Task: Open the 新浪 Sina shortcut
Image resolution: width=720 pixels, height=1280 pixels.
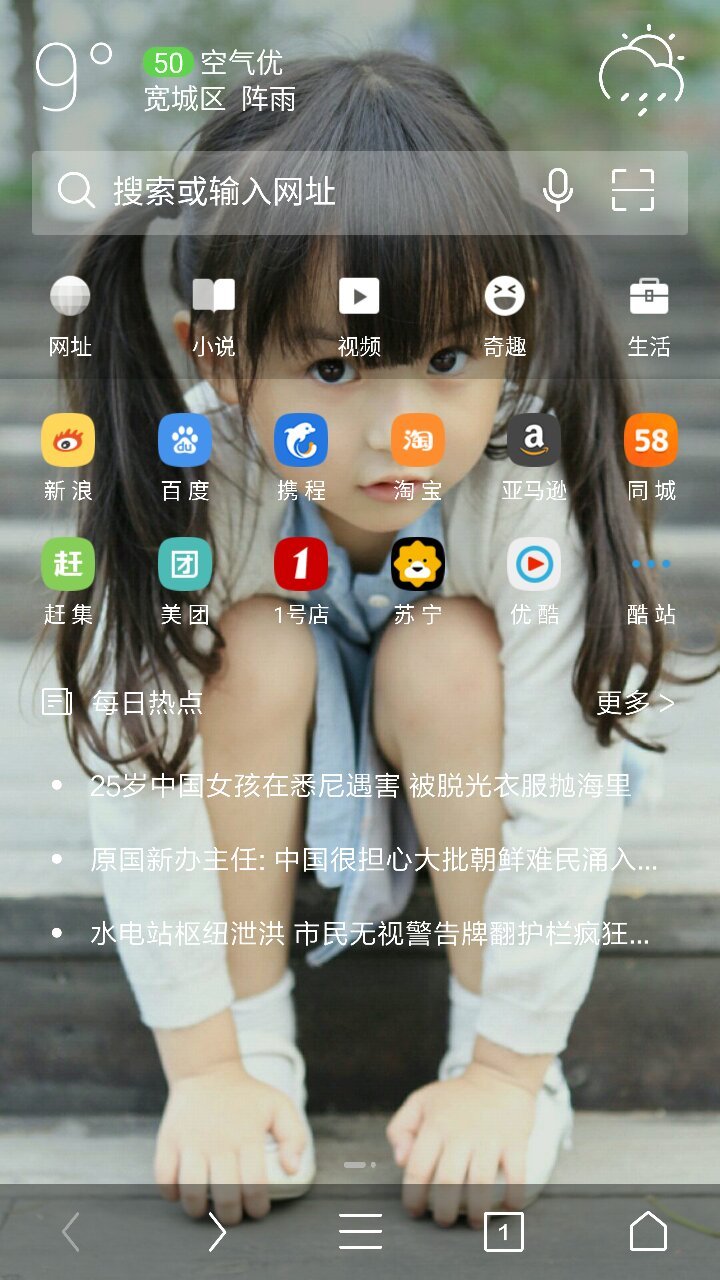Action: coord(68,457)
